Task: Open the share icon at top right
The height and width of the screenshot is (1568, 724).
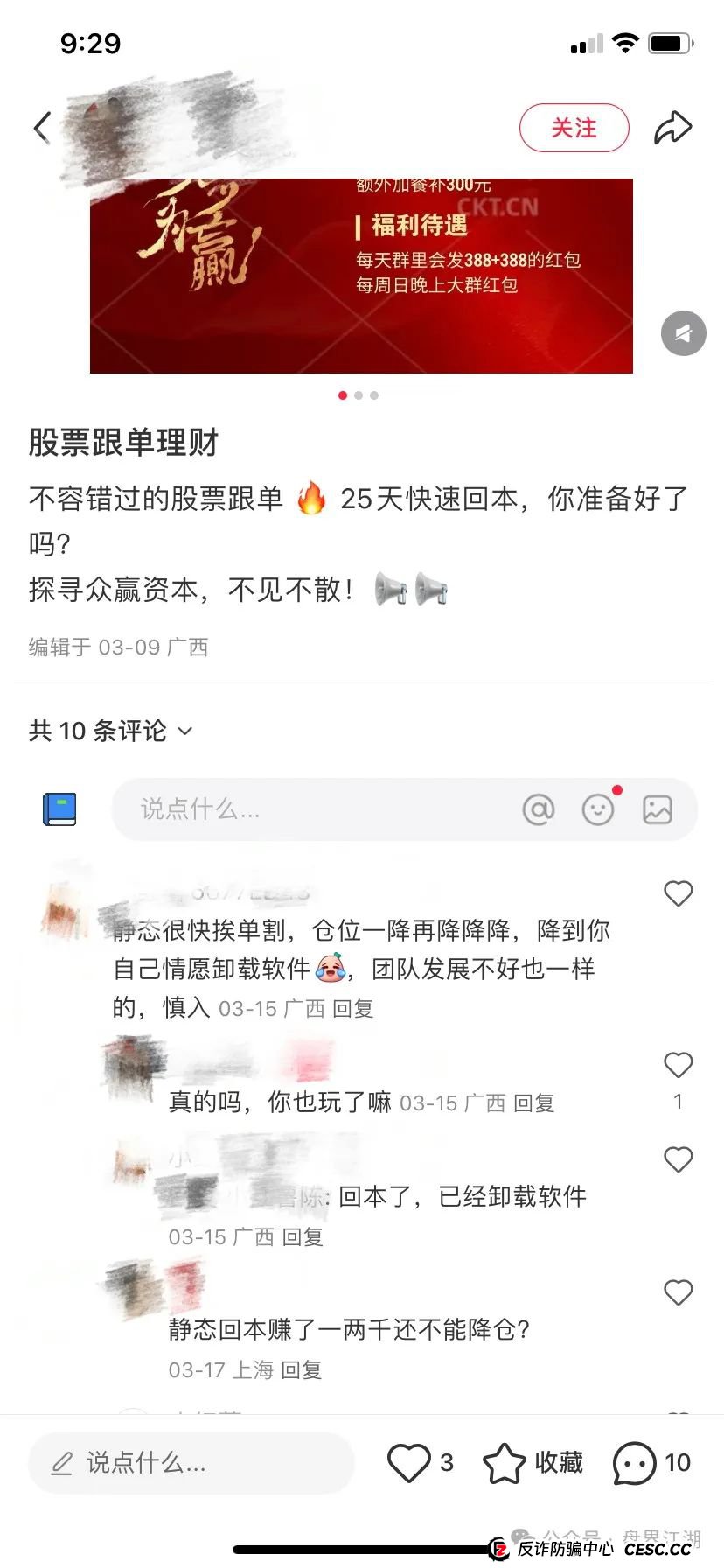Action: (673, 127)
